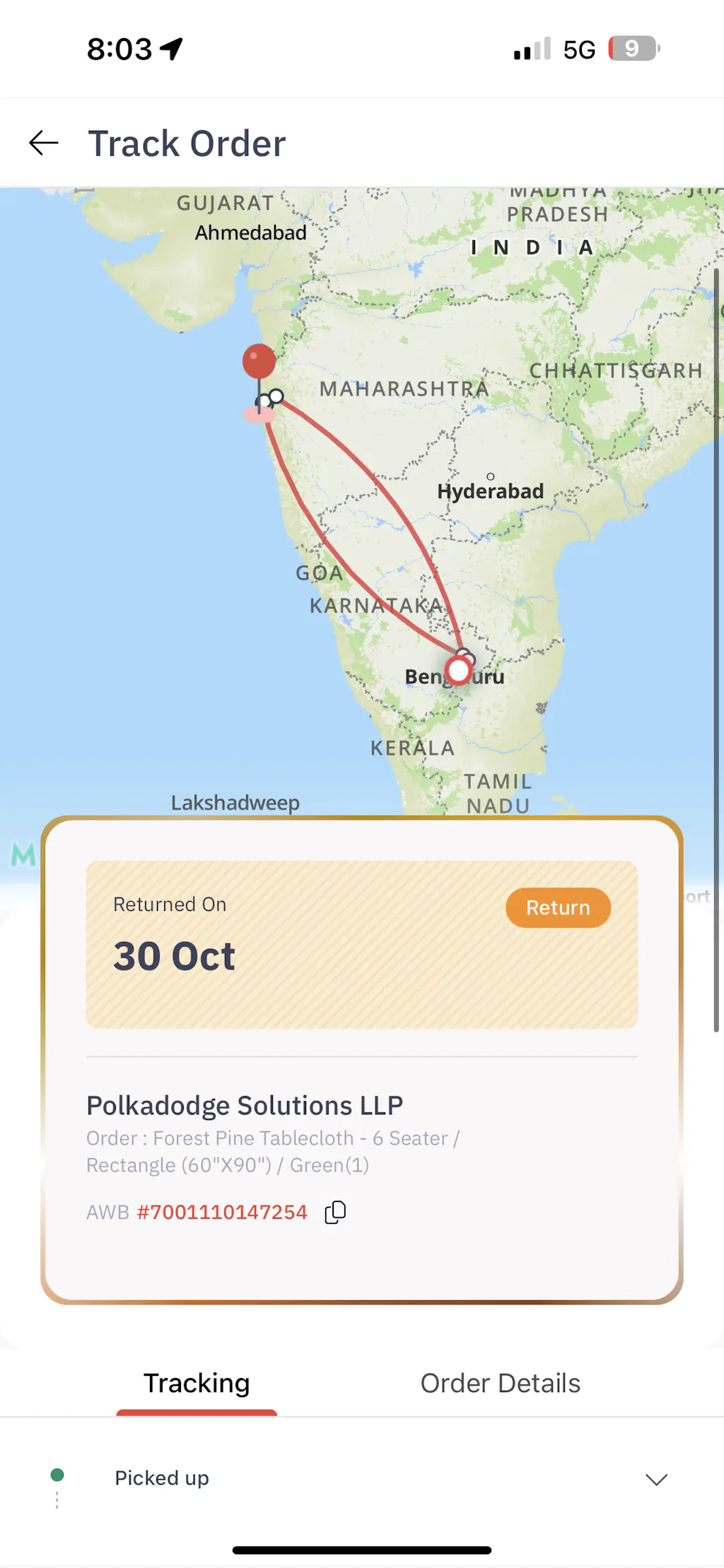Switch to the Order Details tab
This screenshot has height=1568, width=724.
point(500,1383)
